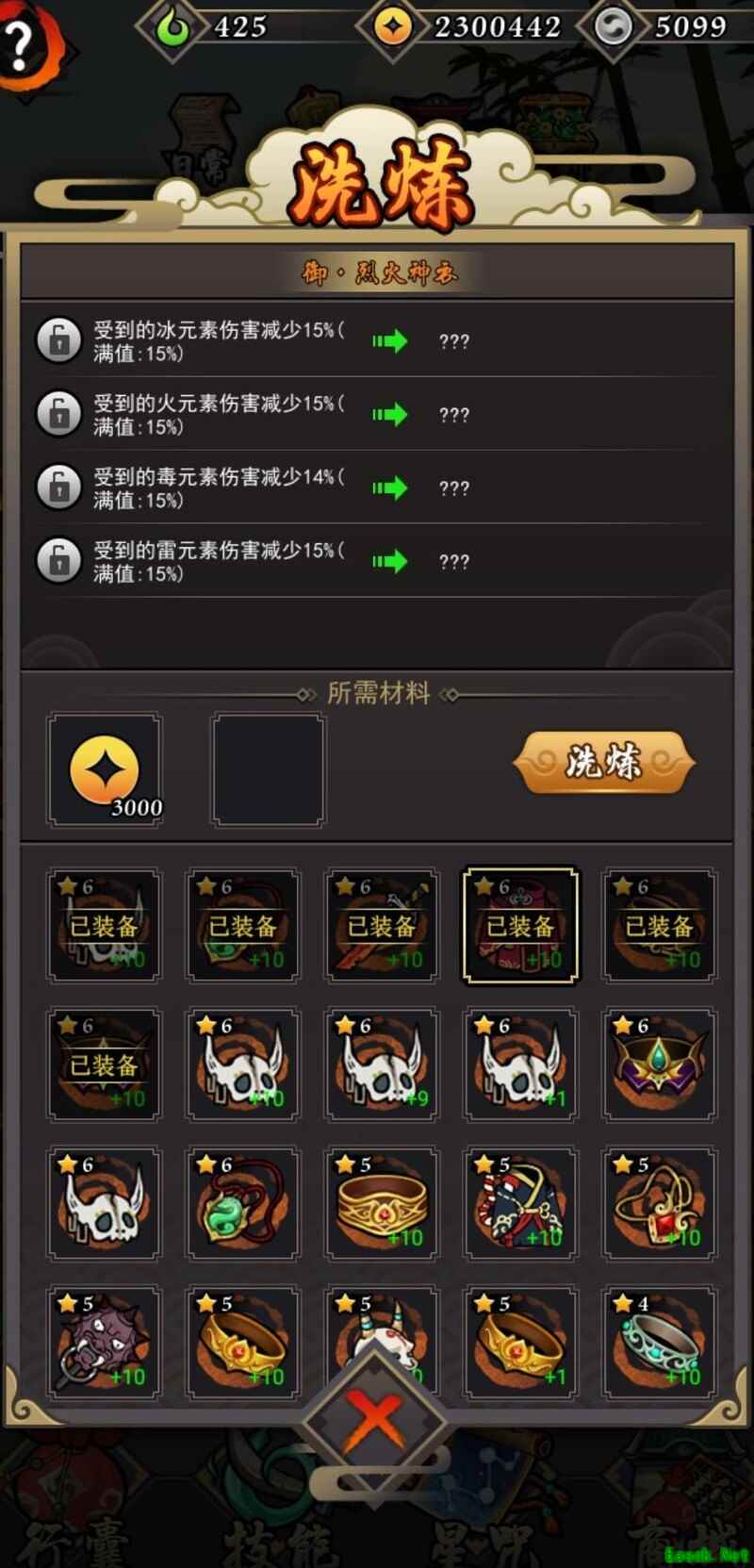Lock the ice element damage attribute
This screenshot has width=754, height=1568.
[58, 340]
